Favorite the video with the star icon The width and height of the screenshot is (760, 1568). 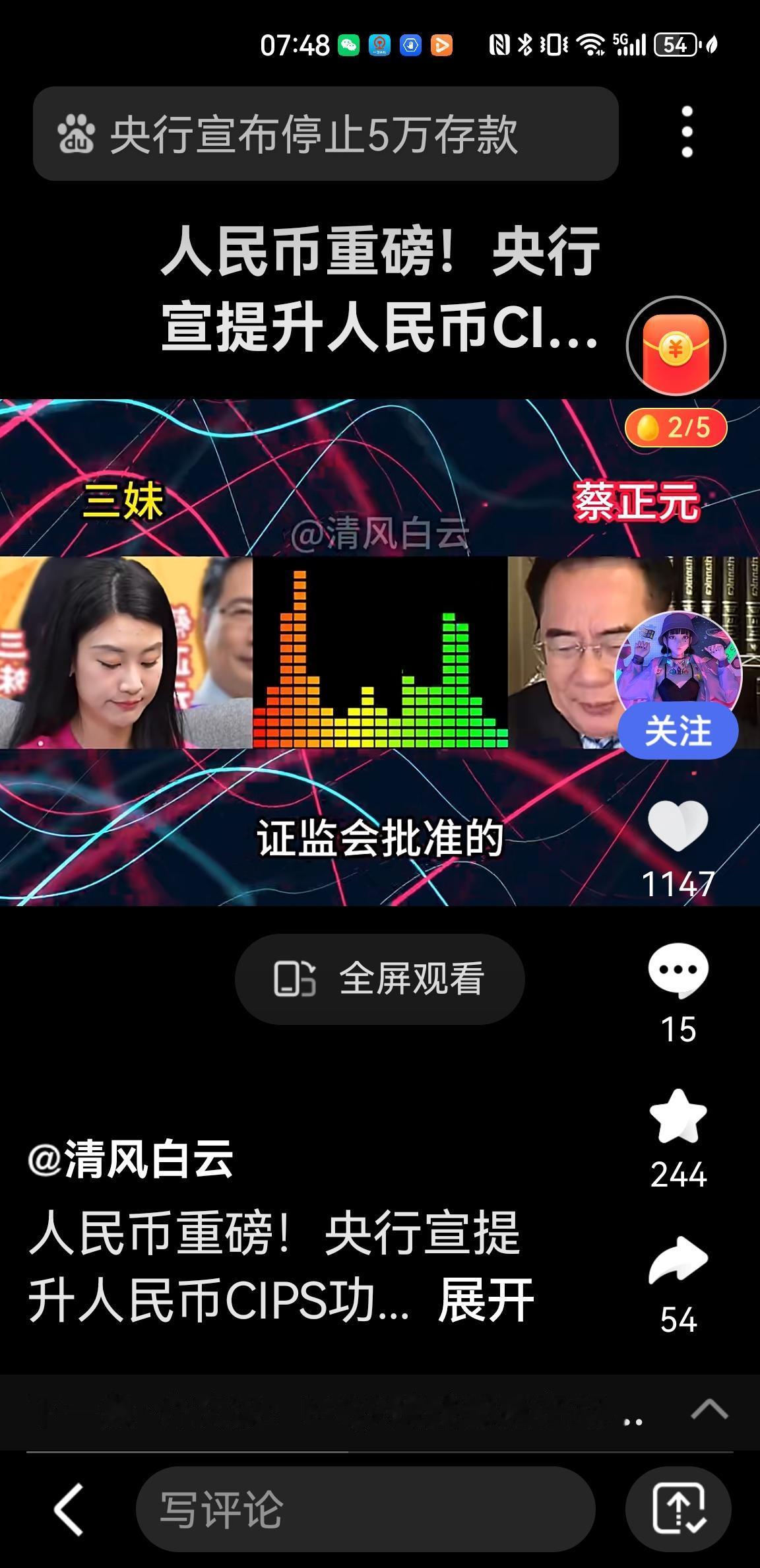coord(678,1117)
